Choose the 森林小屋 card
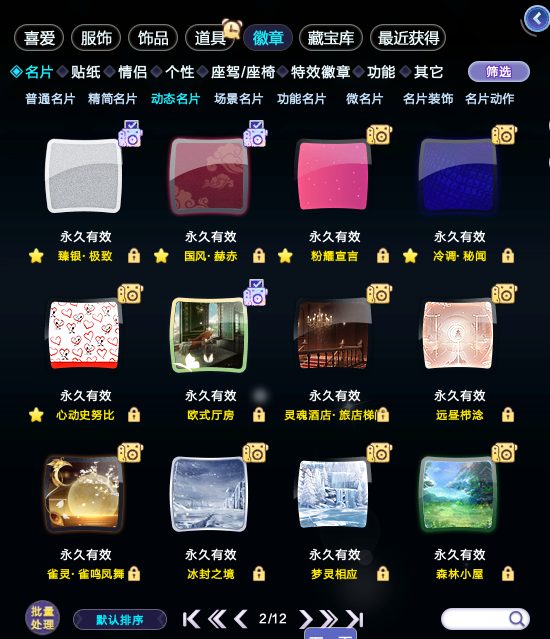Viewport: 550px width, 639px height. [459, 494]
